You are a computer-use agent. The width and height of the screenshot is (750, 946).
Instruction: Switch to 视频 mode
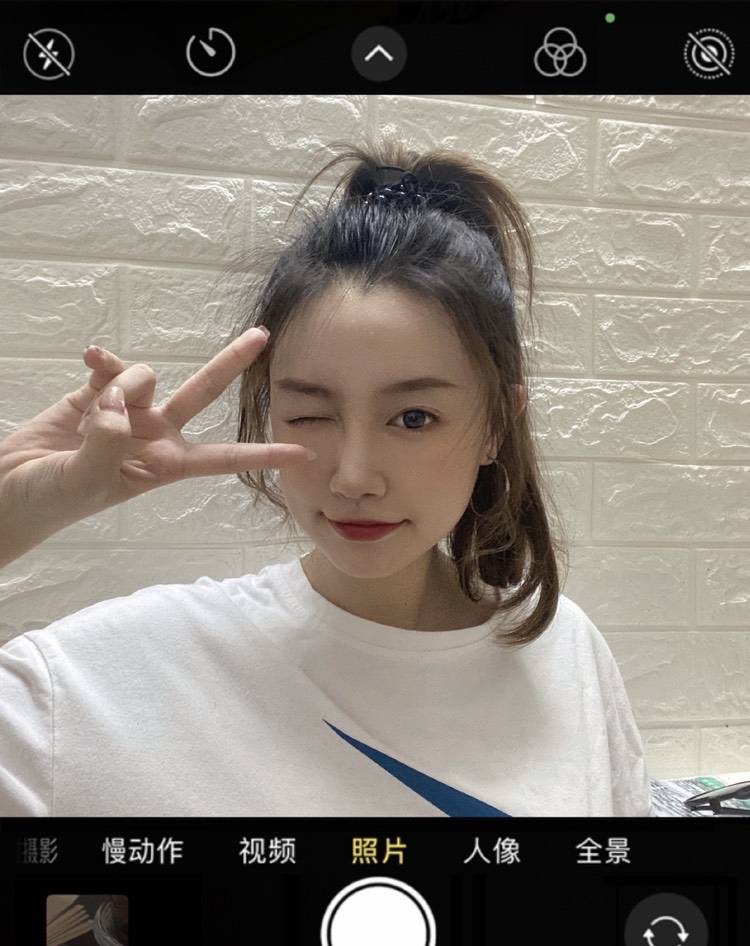267,851
